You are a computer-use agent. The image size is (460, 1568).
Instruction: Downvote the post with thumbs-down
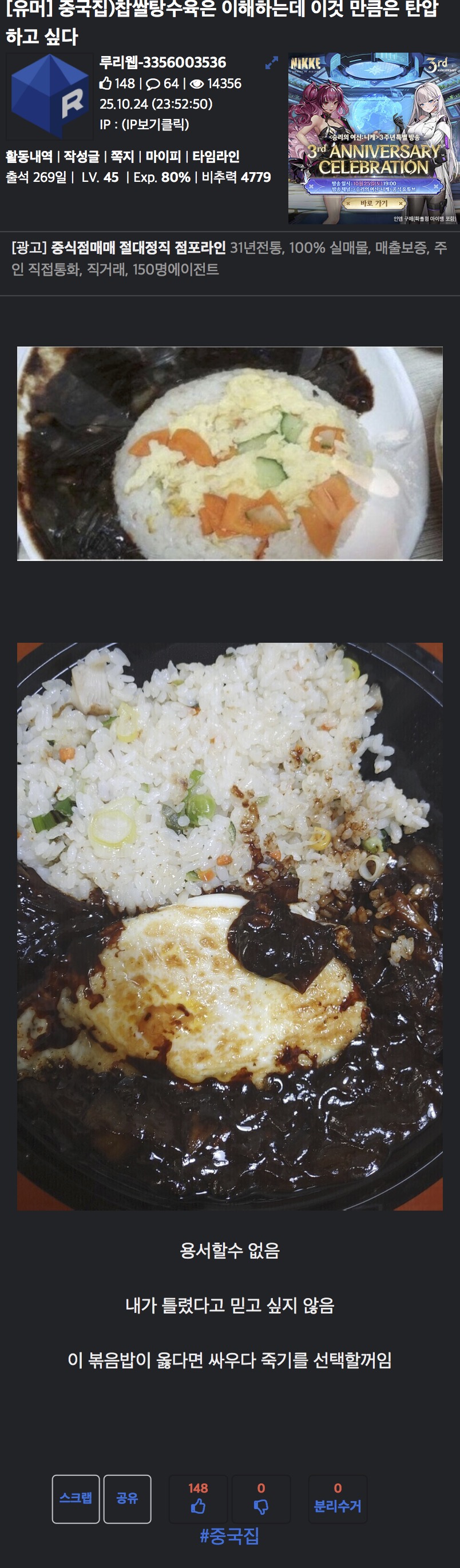coord(261,1498)
